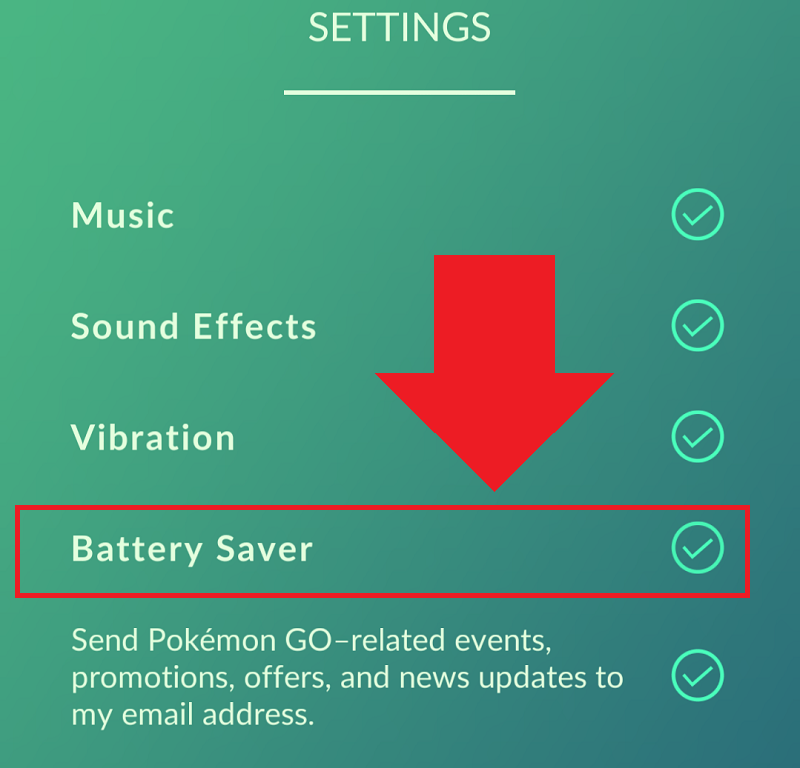Turn off Battery Saver
This screenshot has width=800, height=768.
pyautogui.click(x=697, y=548)
